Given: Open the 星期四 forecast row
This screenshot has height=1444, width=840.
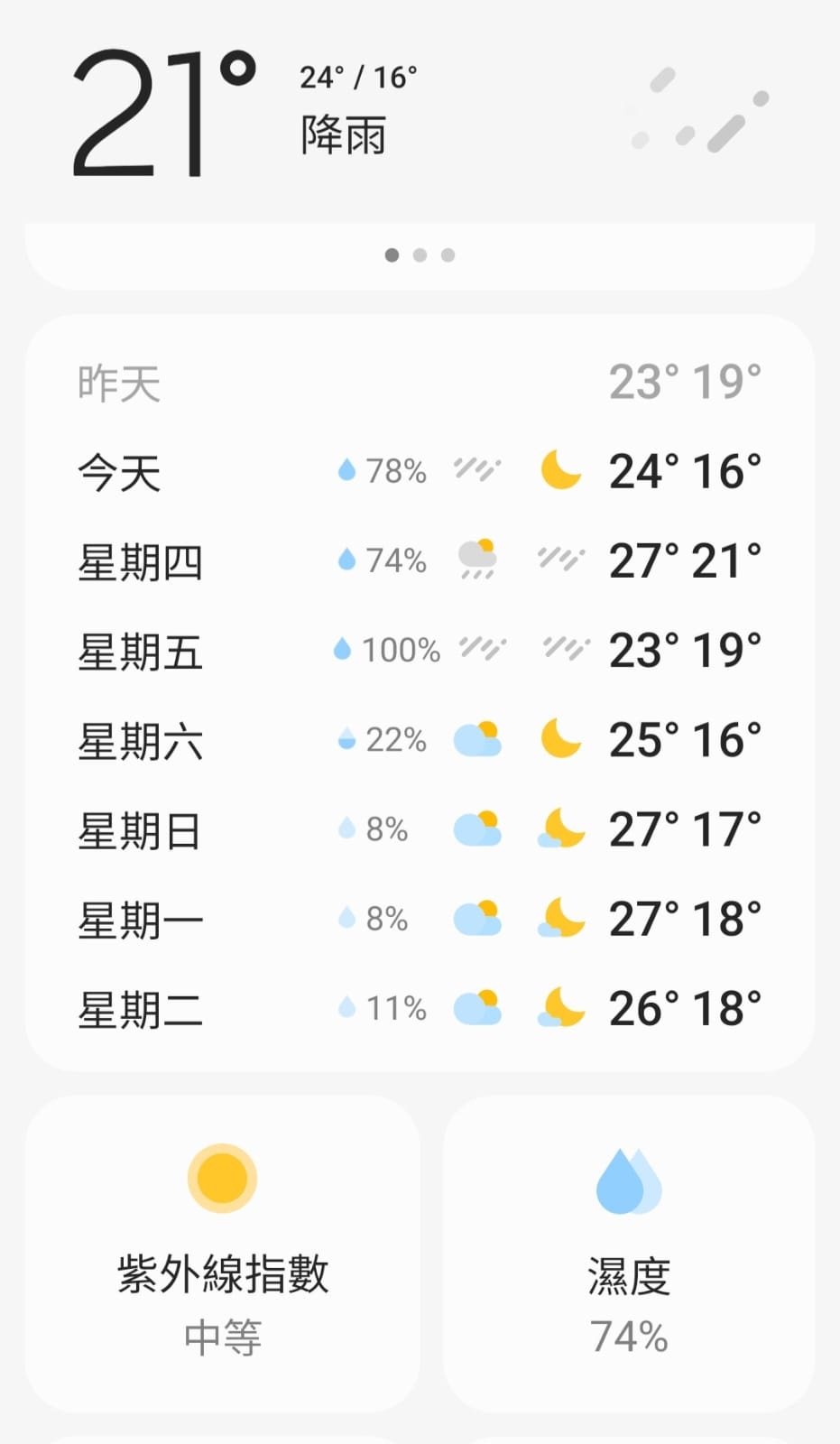Looking at the screenshot, I should pos(420,560).
